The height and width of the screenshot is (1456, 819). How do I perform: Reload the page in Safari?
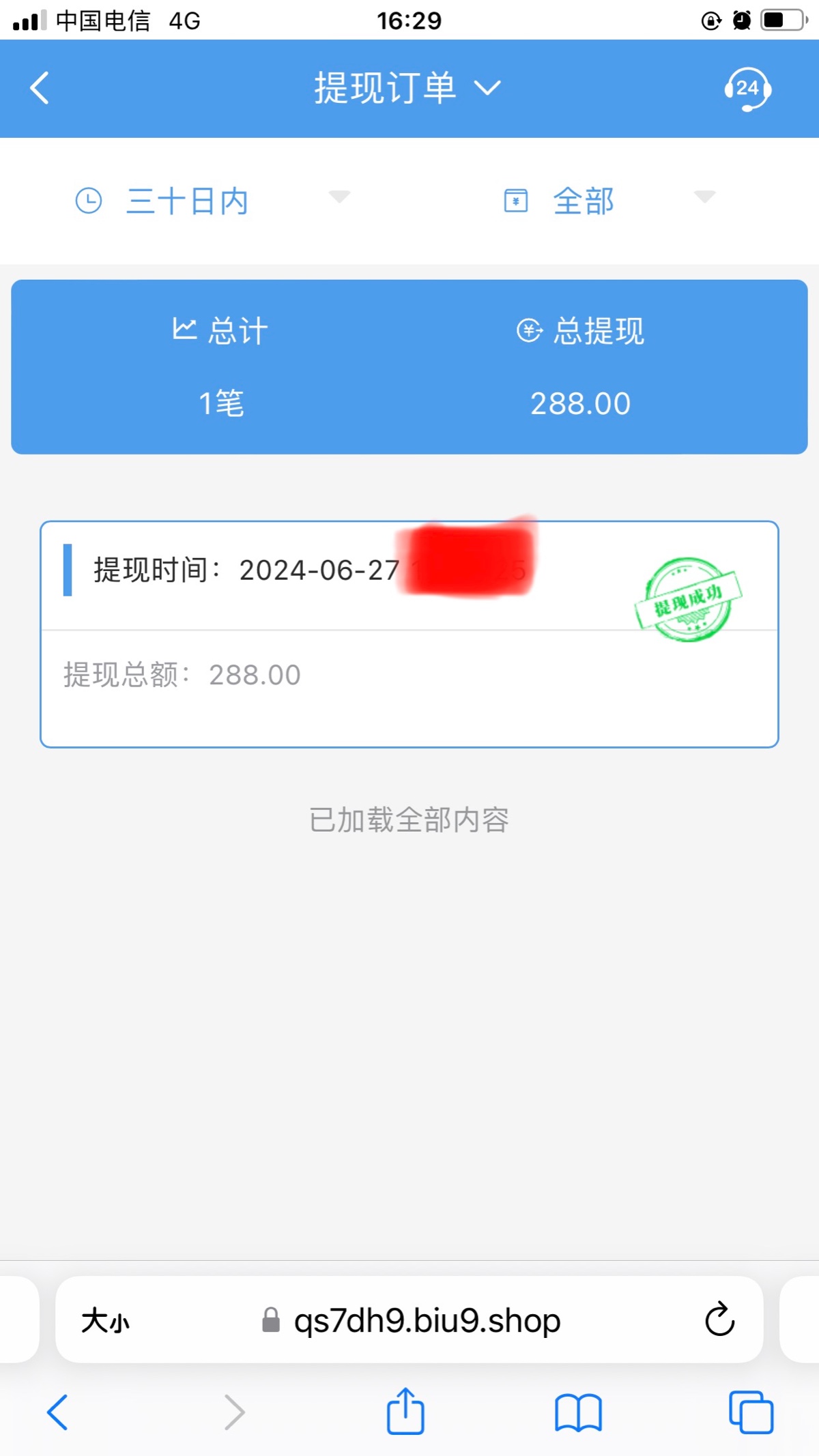[719, 1320]
